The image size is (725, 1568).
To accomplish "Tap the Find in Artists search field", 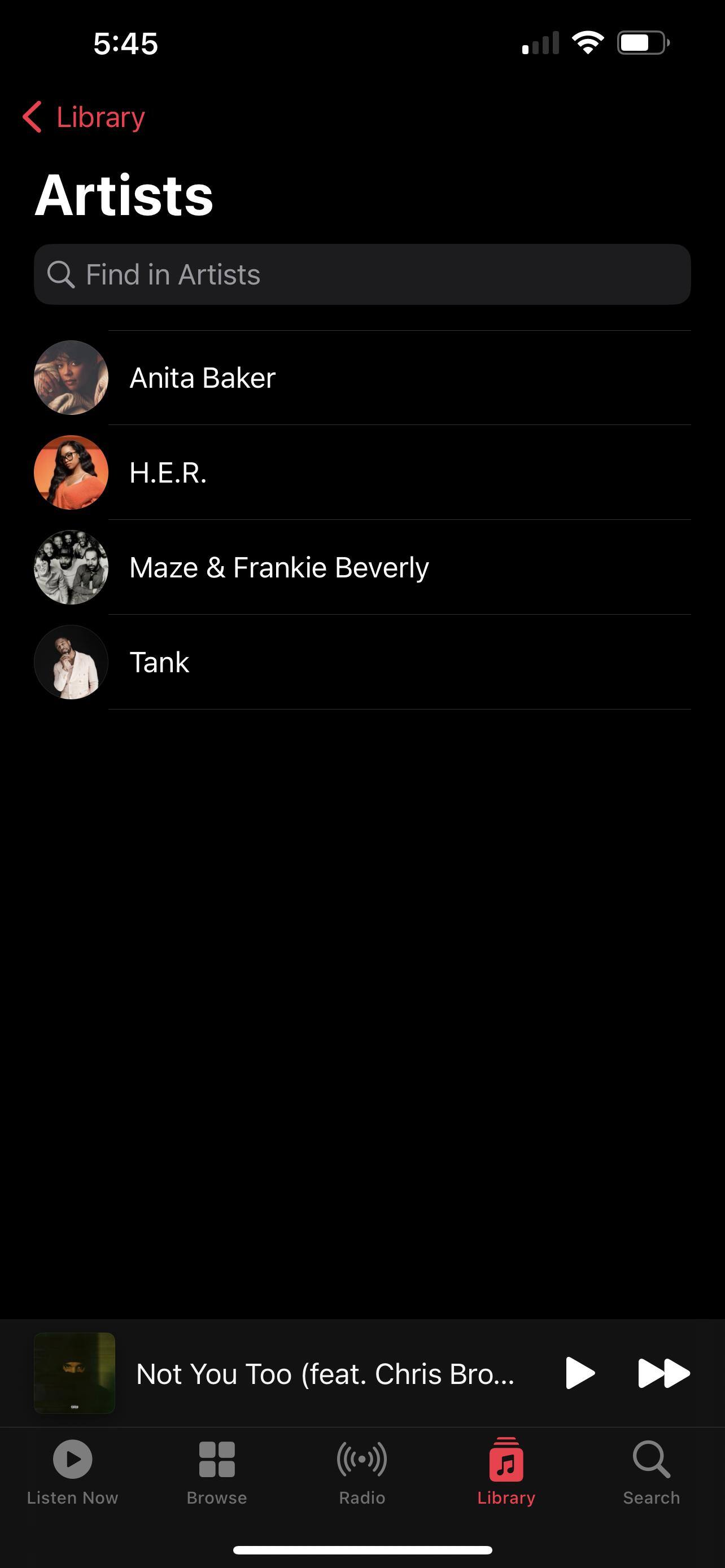I will (x=361, y=274).
